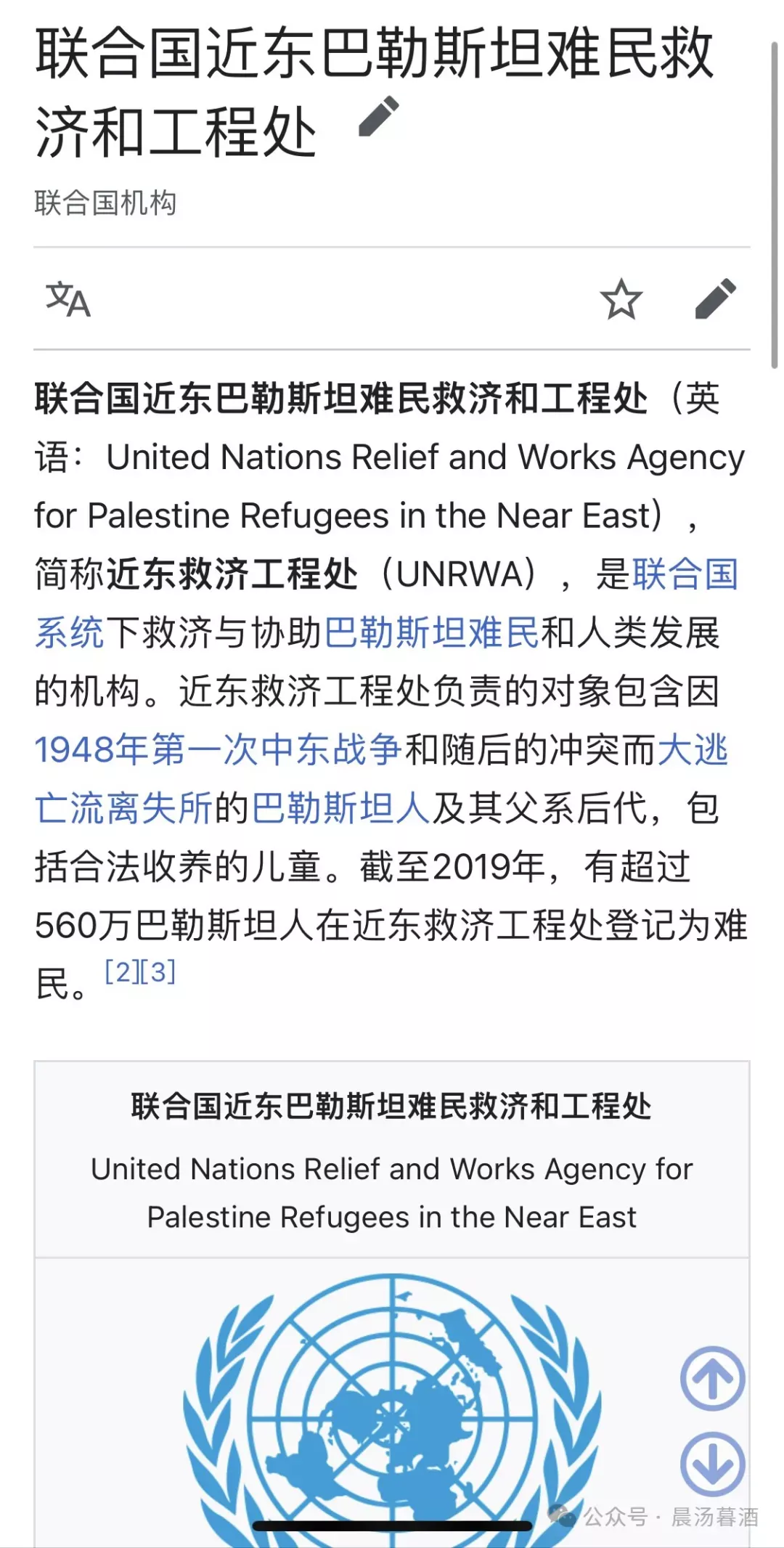Add article to watchlist star
This screenshot has width=784, height=1548.
click(621, 299)
